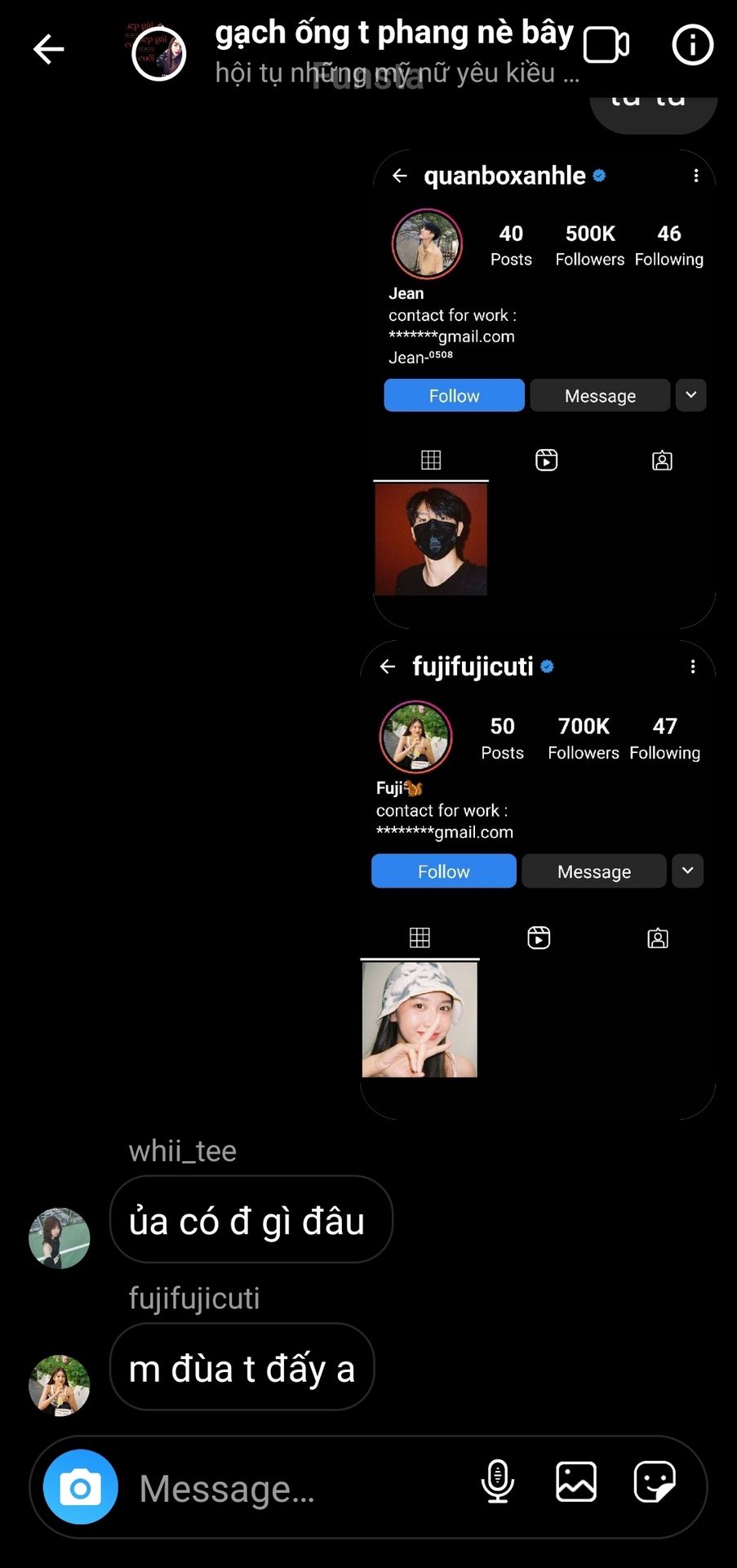Record a voice message
The image size is (737, 1568).
pos(497,1481)
